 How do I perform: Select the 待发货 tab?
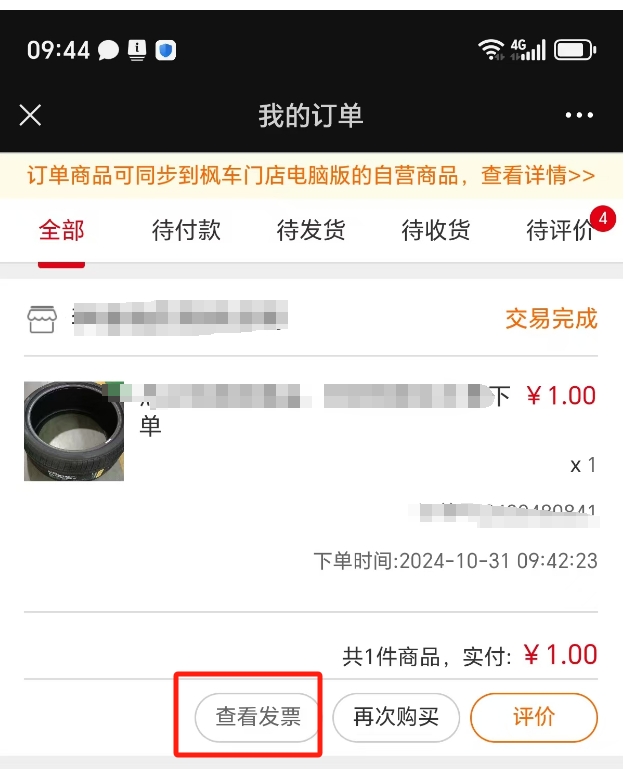pyautogui.click(x=311, y=230)
